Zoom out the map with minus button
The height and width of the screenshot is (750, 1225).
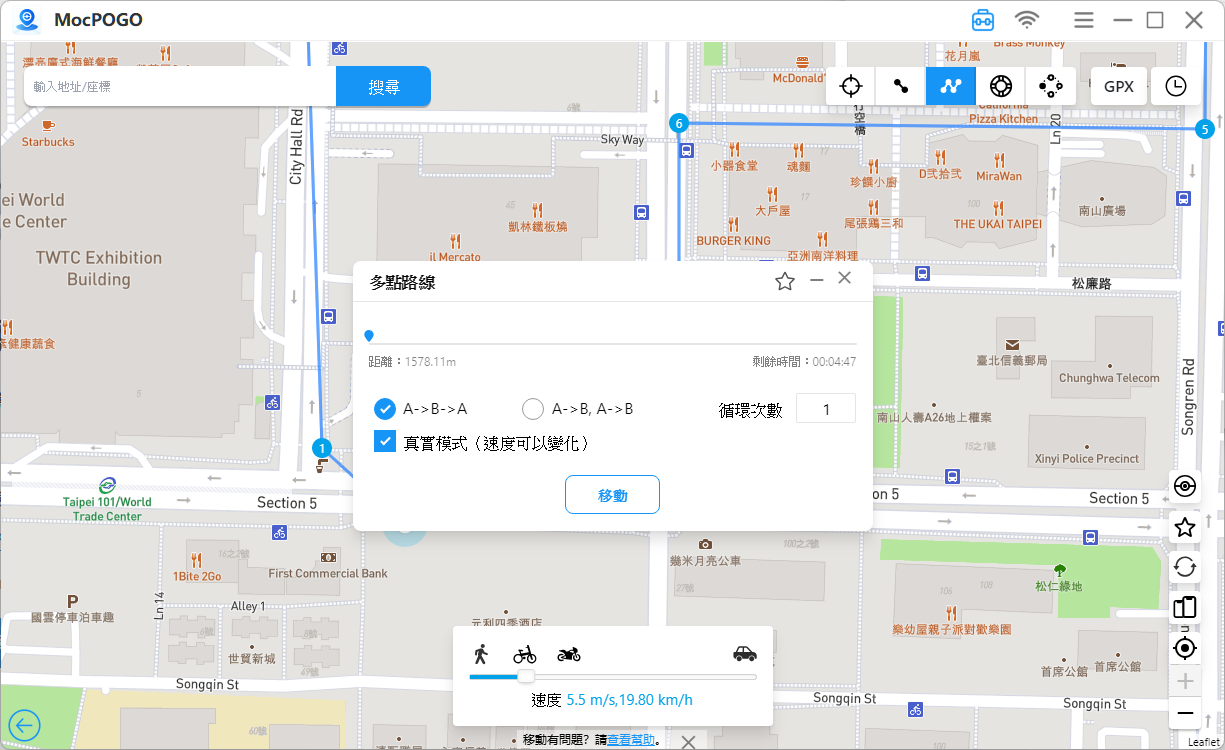1185,713
